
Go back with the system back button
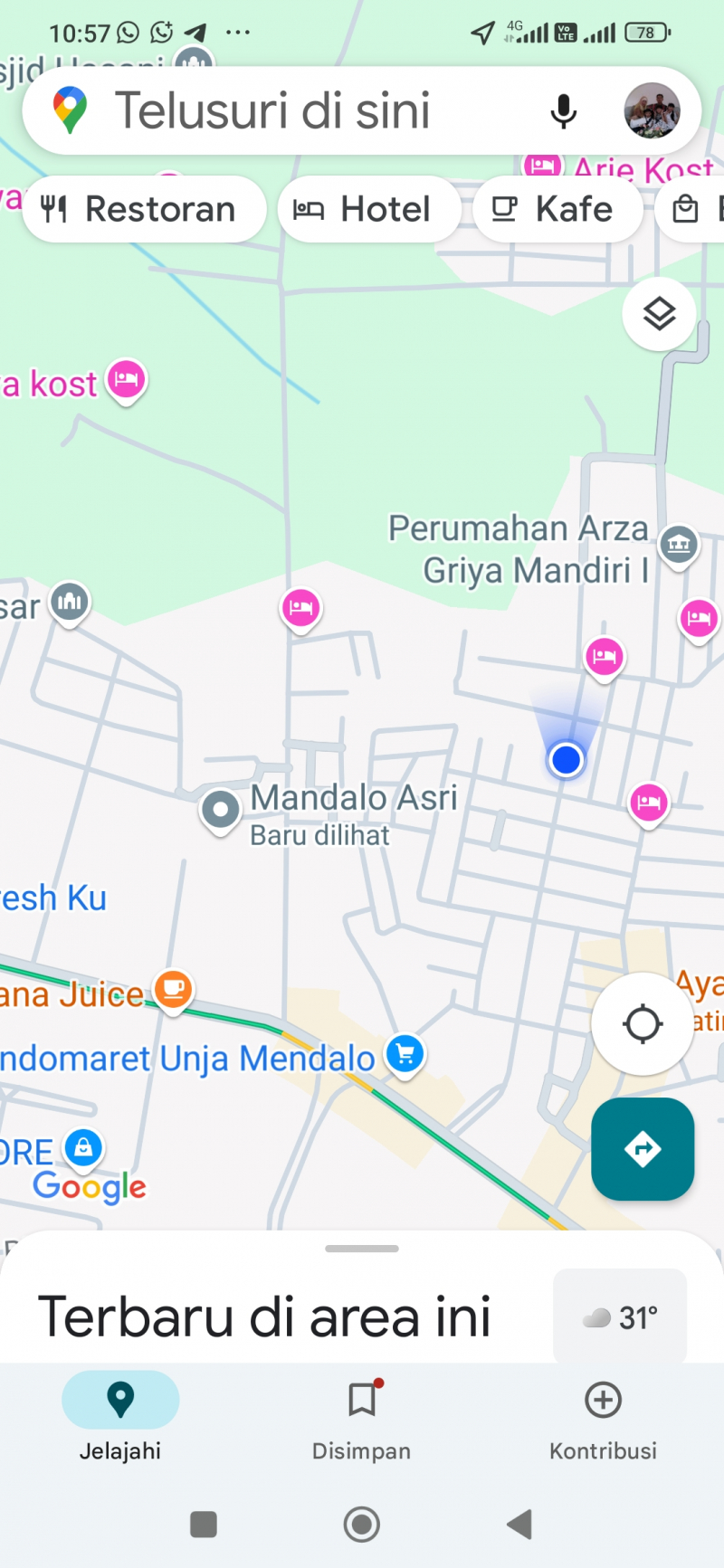click(x=519, y=1525)
